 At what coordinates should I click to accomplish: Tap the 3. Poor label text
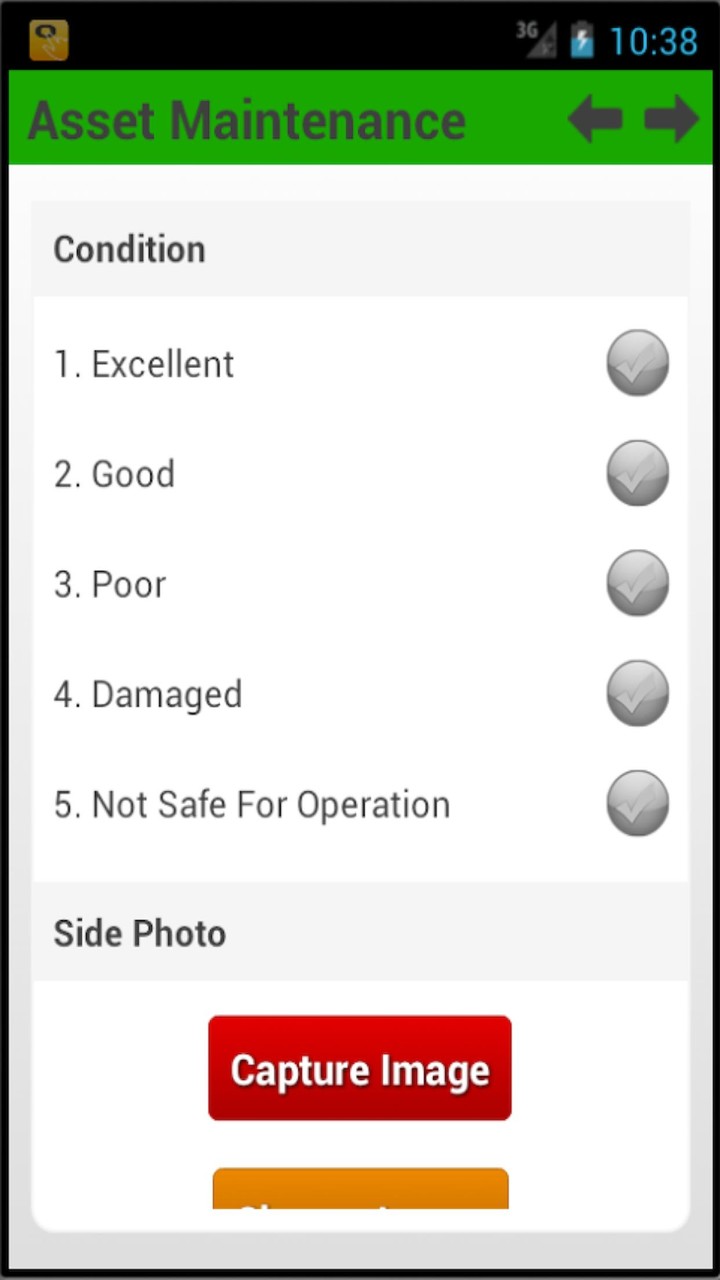pyautogui.click(x=110, y=583)
